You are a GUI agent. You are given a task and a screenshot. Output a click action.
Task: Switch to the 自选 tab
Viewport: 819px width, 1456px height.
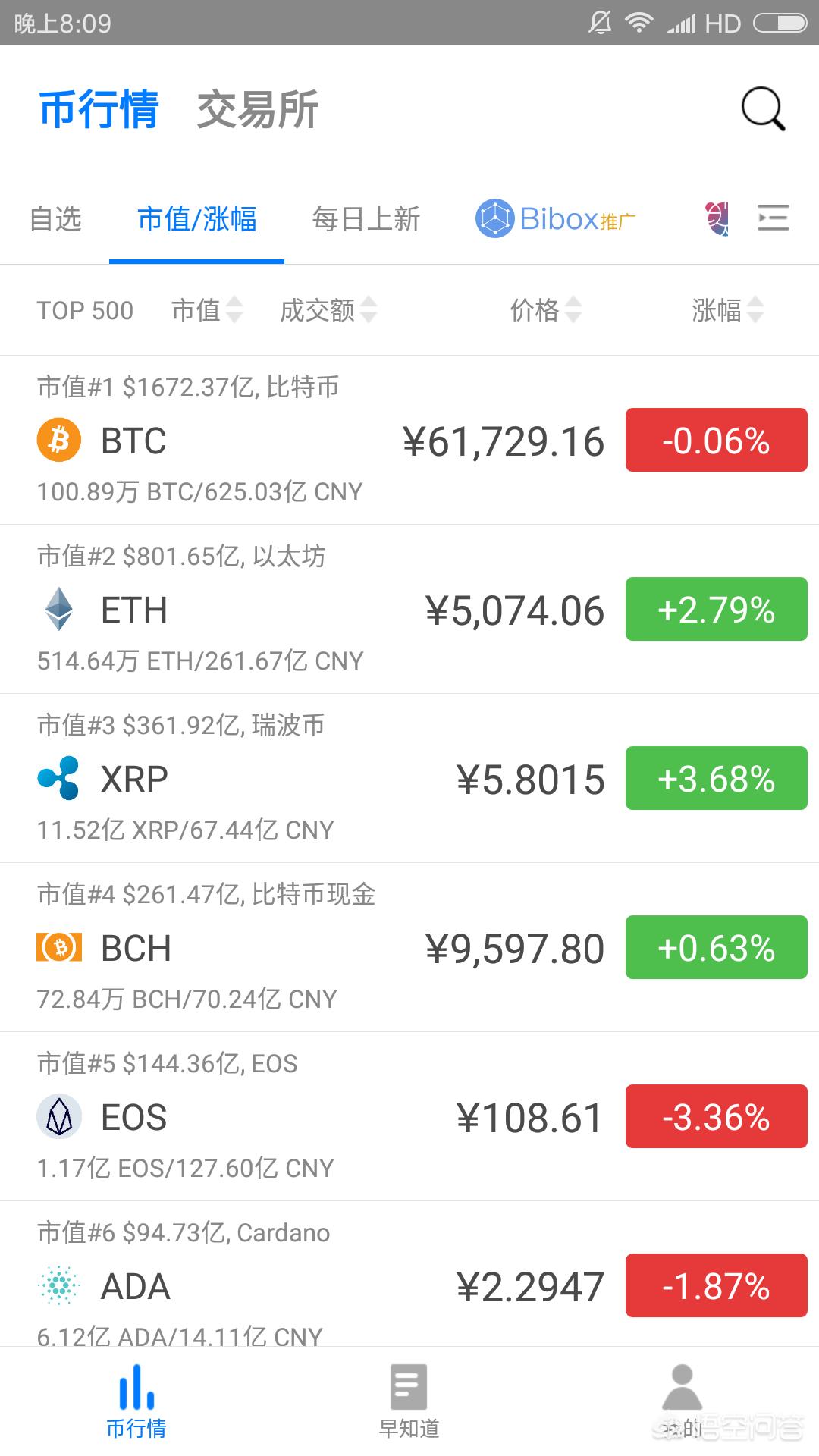click(x=55, y=219)
